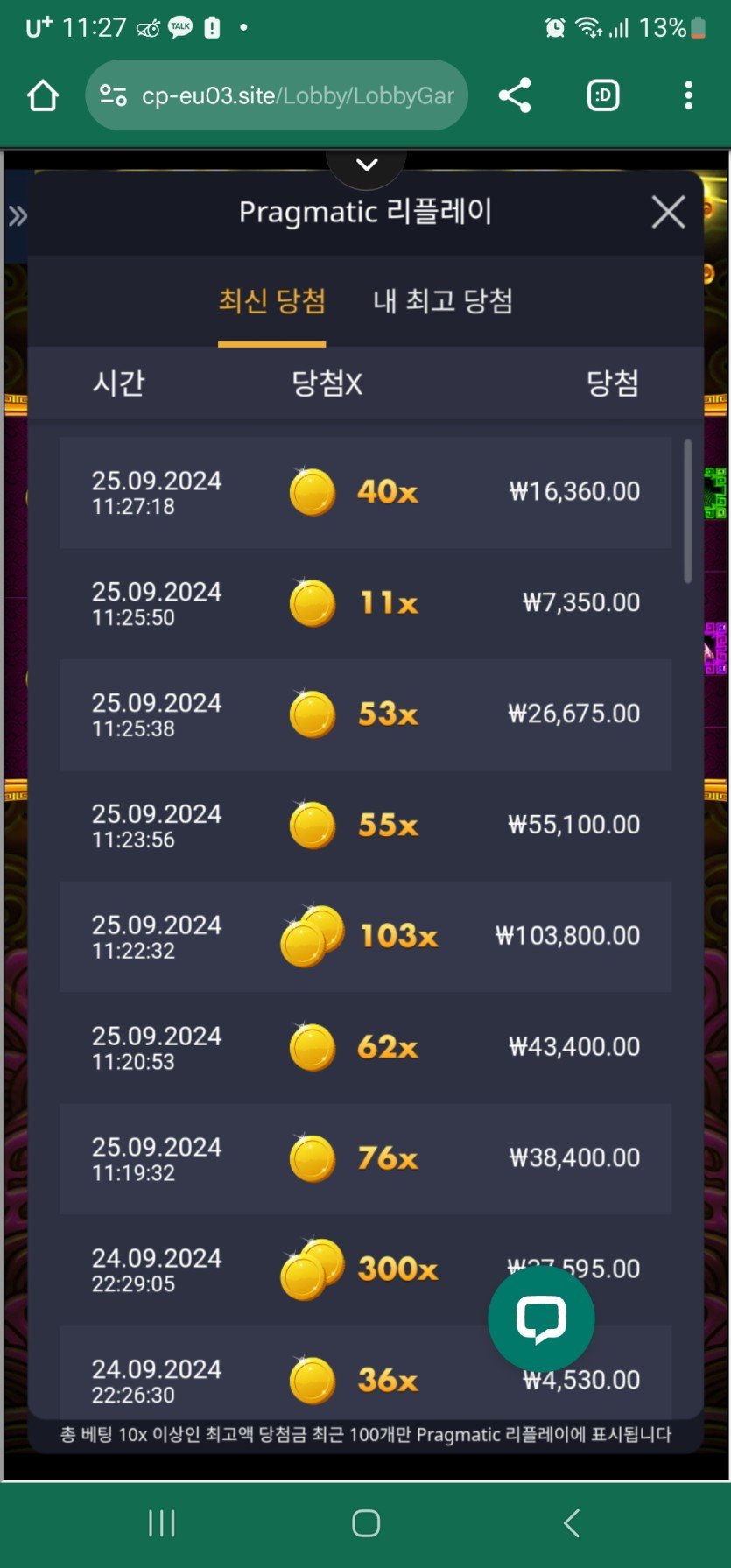The image size is (731, 1568).
Task: Open the browser overflow menu
Action: pos(689,95)
